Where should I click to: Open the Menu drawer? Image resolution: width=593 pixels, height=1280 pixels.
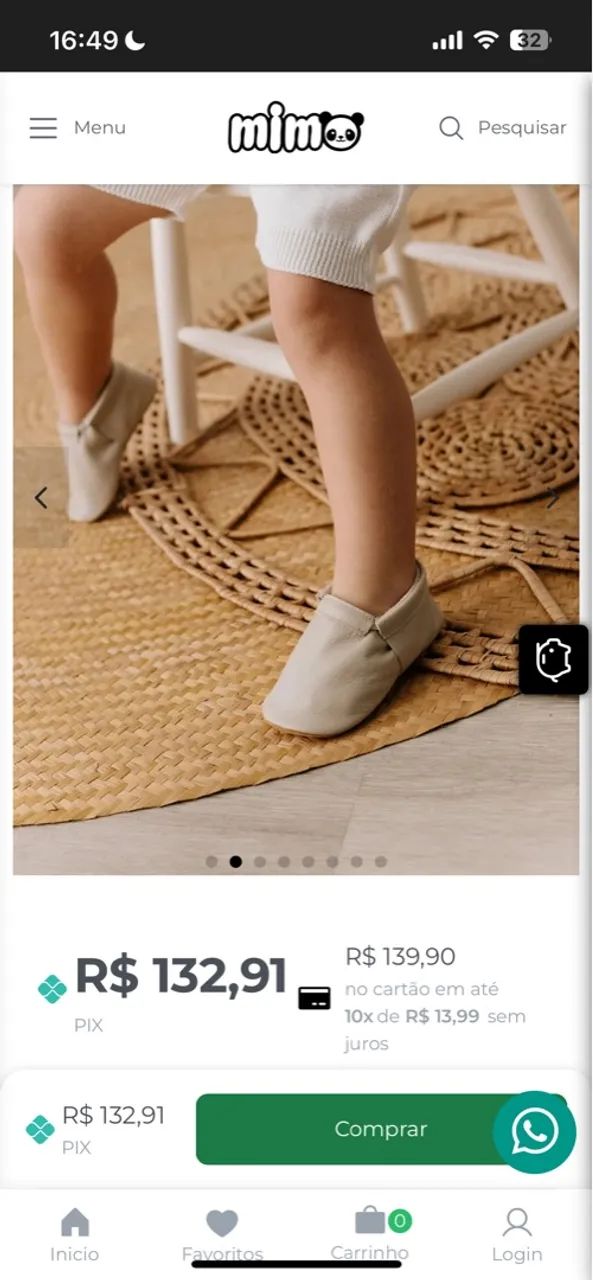[77, 128]
